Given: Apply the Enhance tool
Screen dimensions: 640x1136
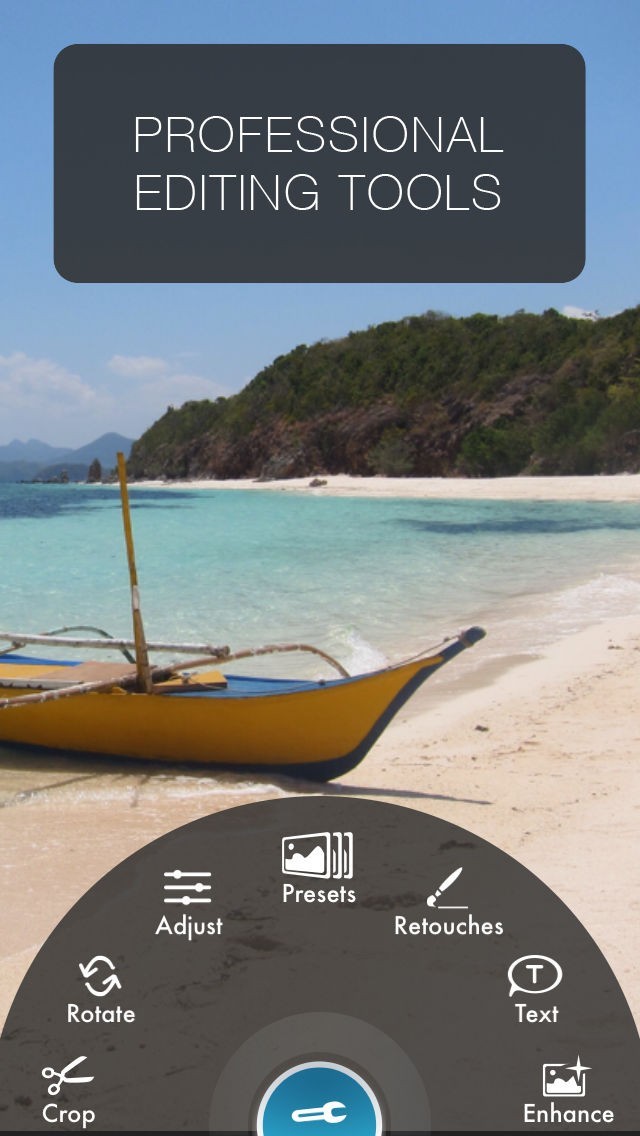Looking at the screenshot, I should tap(567, 1091).
